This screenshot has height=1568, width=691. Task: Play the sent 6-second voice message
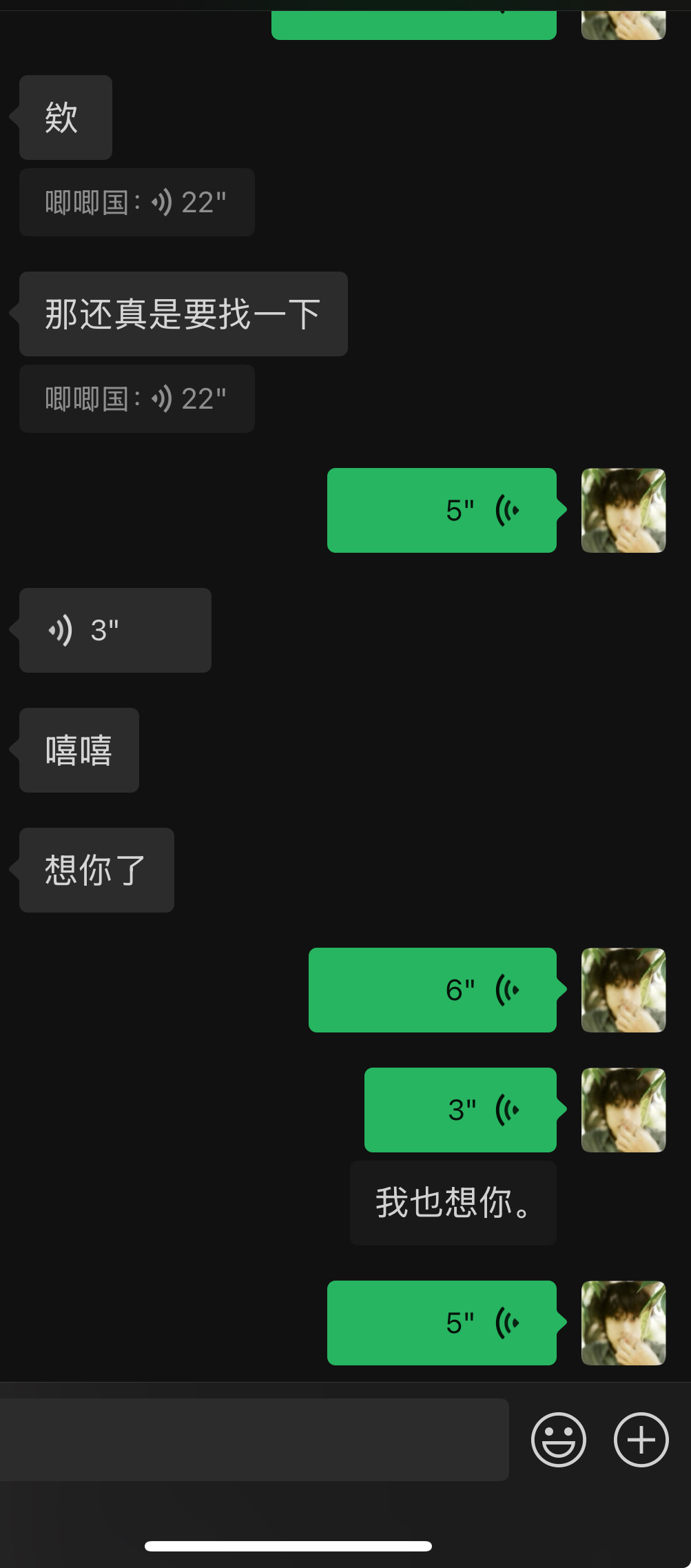click(x=433, y=990)
